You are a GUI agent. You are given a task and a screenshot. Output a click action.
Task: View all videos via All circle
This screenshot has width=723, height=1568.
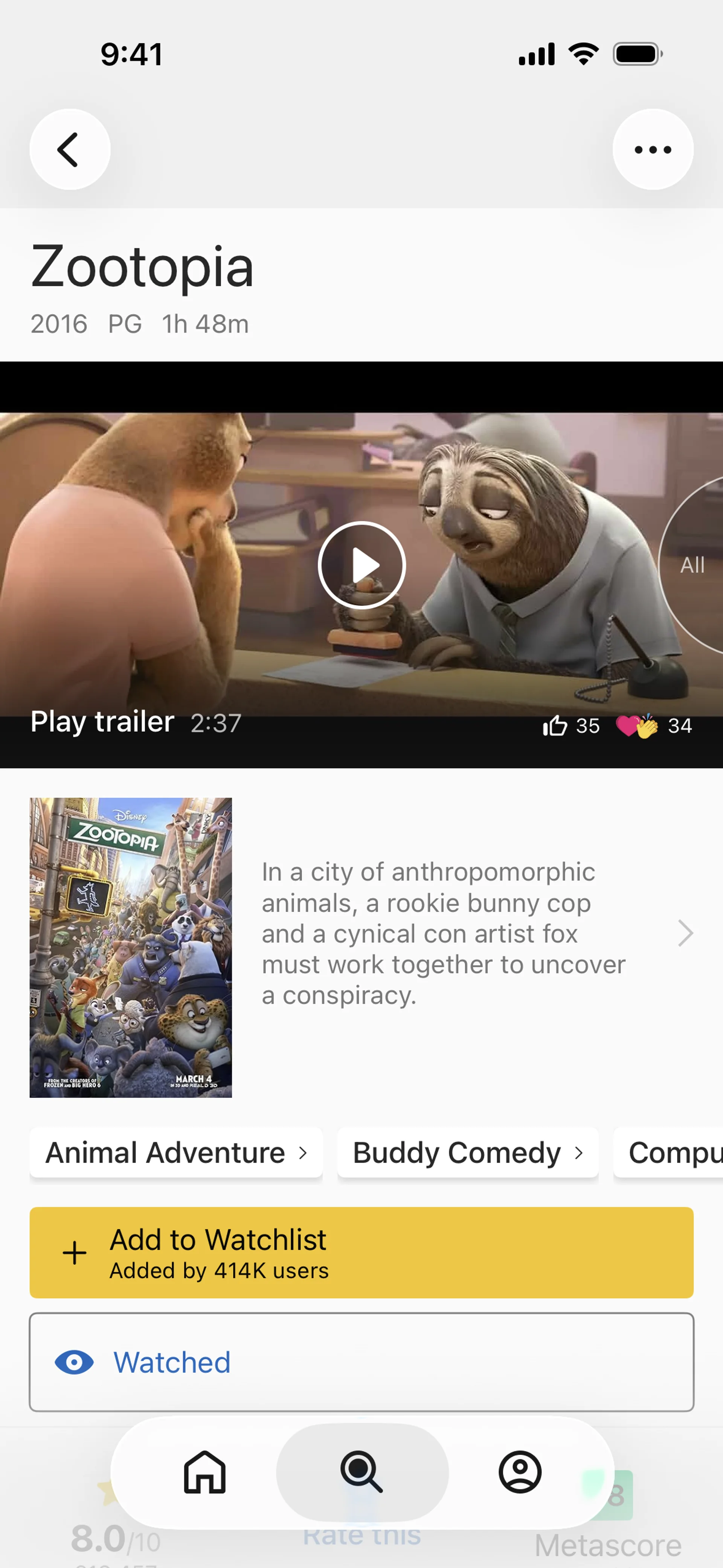692,565
